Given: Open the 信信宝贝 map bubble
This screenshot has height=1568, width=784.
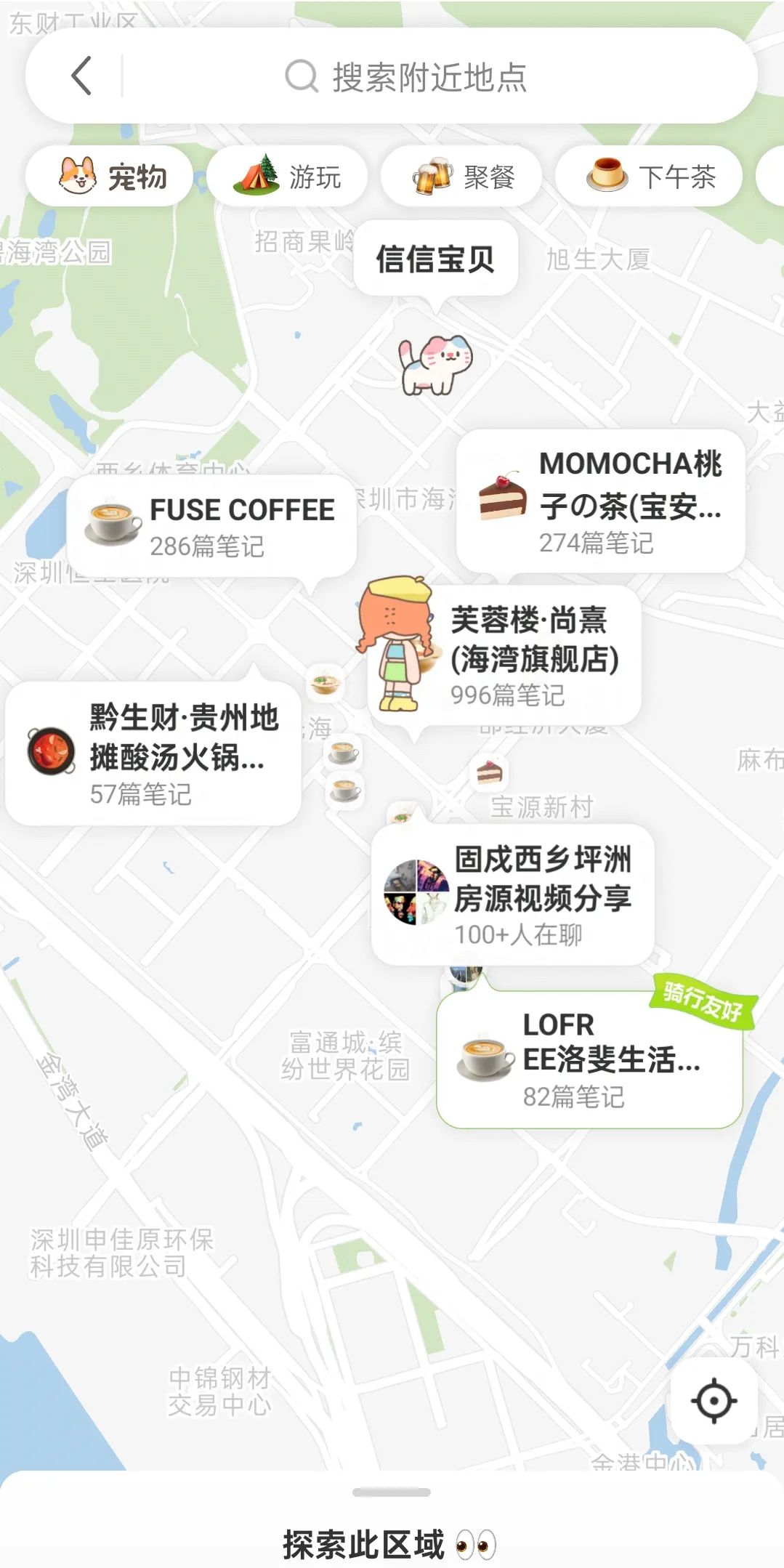Looking at the screenshot, I should [435, 259].
